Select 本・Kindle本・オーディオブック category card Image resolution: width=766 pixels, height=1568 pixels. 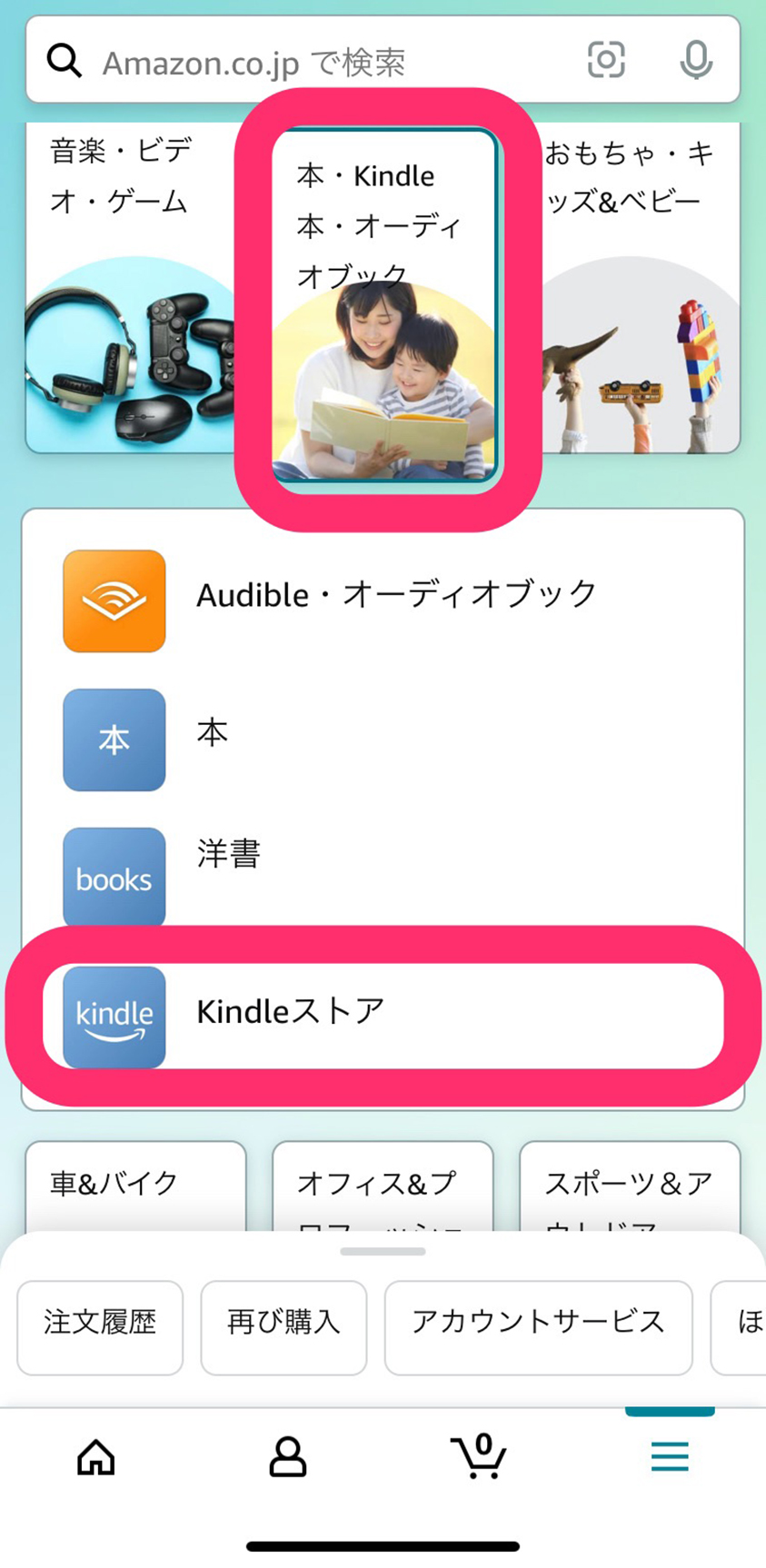(384, 304)
